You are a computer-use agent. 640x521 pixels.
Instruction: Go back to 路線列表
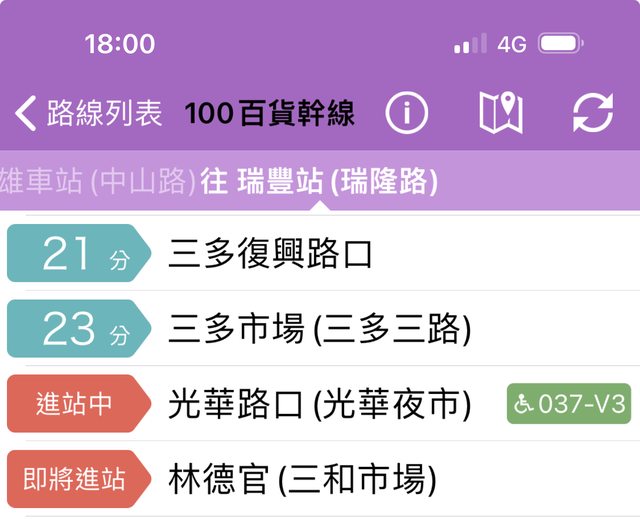[88, 114]
